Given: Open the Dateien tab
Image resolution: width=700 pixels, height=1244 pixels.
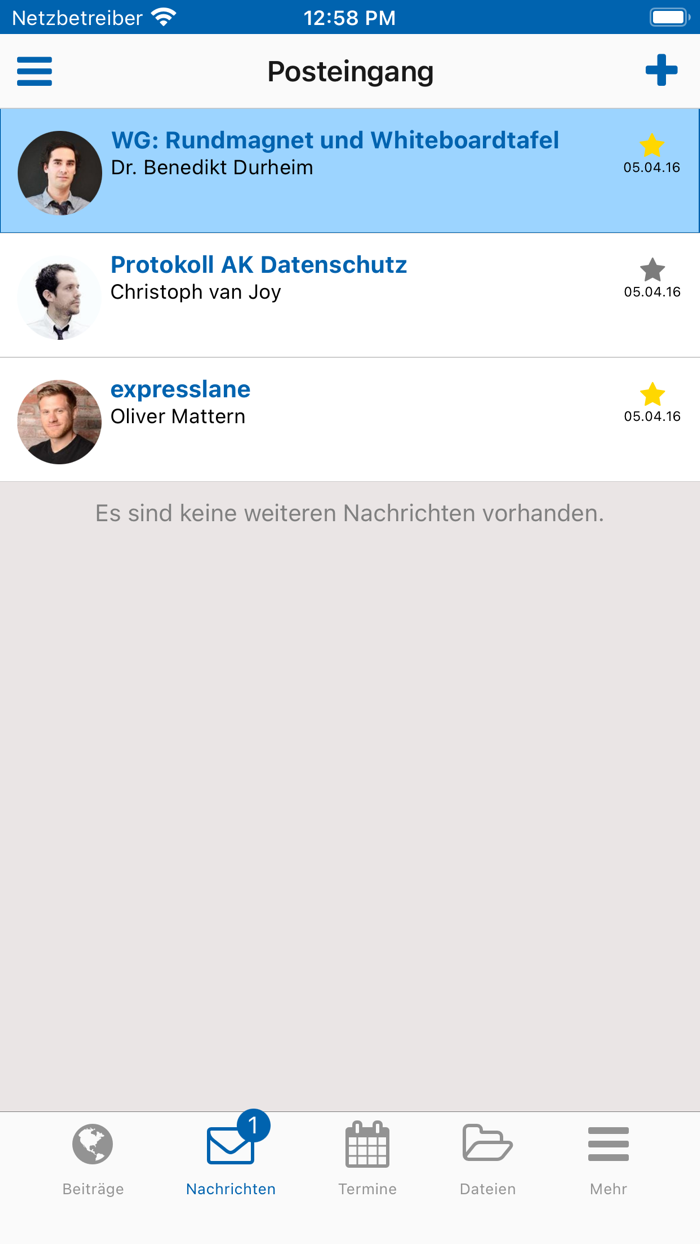Looking at the screenshot, I should point(488,1160).
